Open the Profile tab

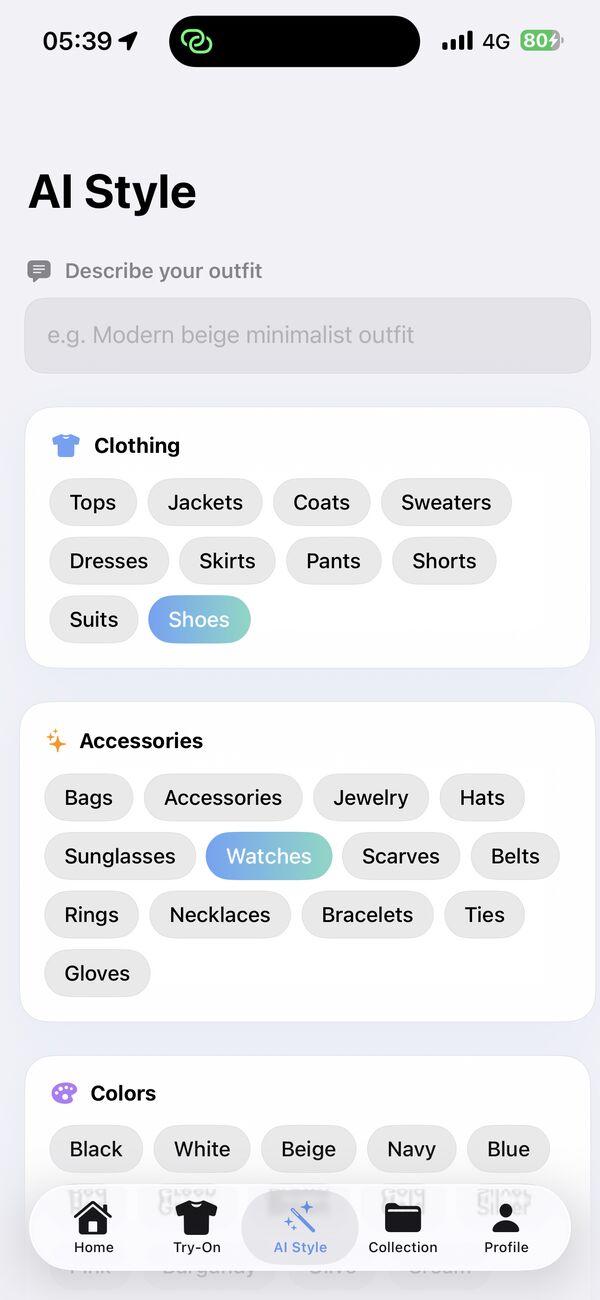coord(506,1228)
